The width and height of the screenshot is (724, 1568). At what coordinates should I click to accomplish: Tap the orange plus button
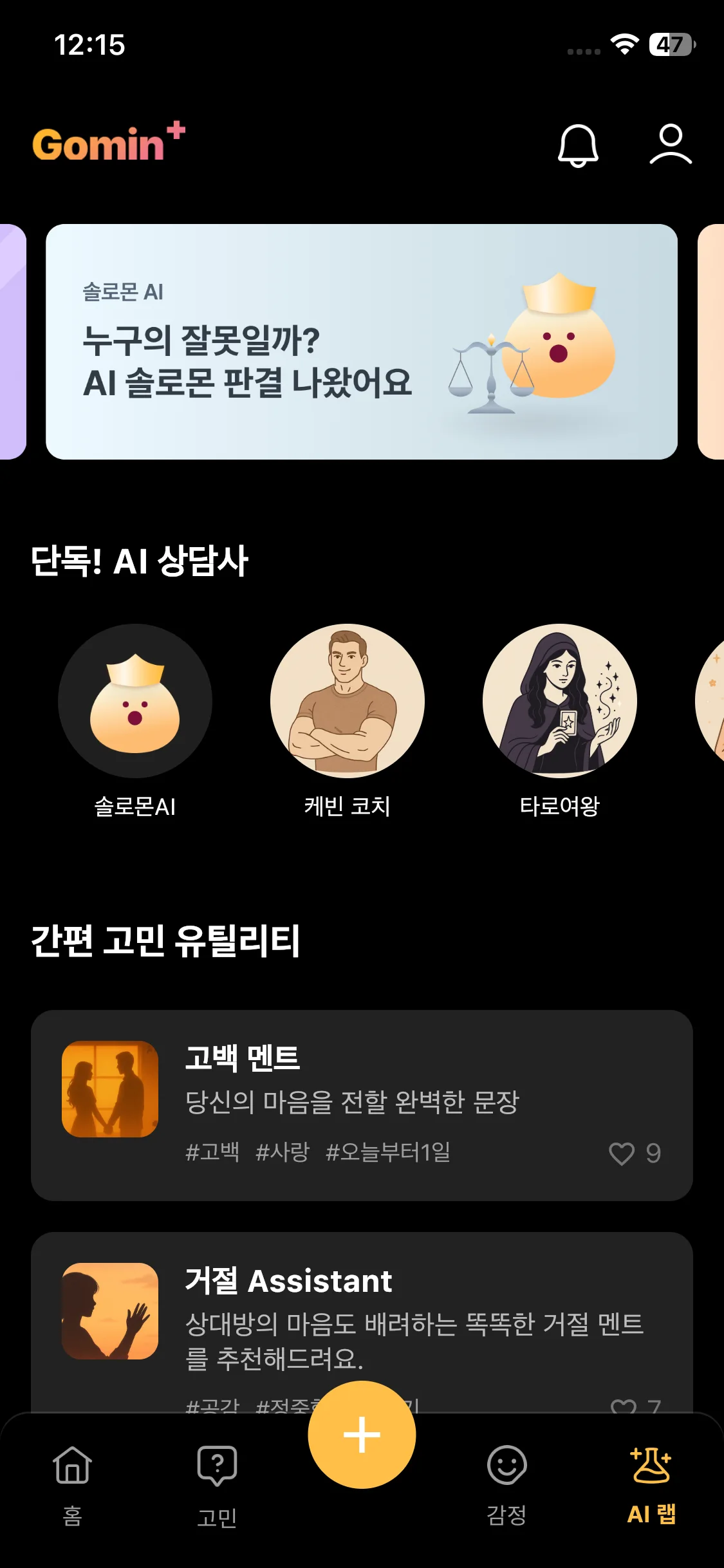click(x=362, y=1434)
